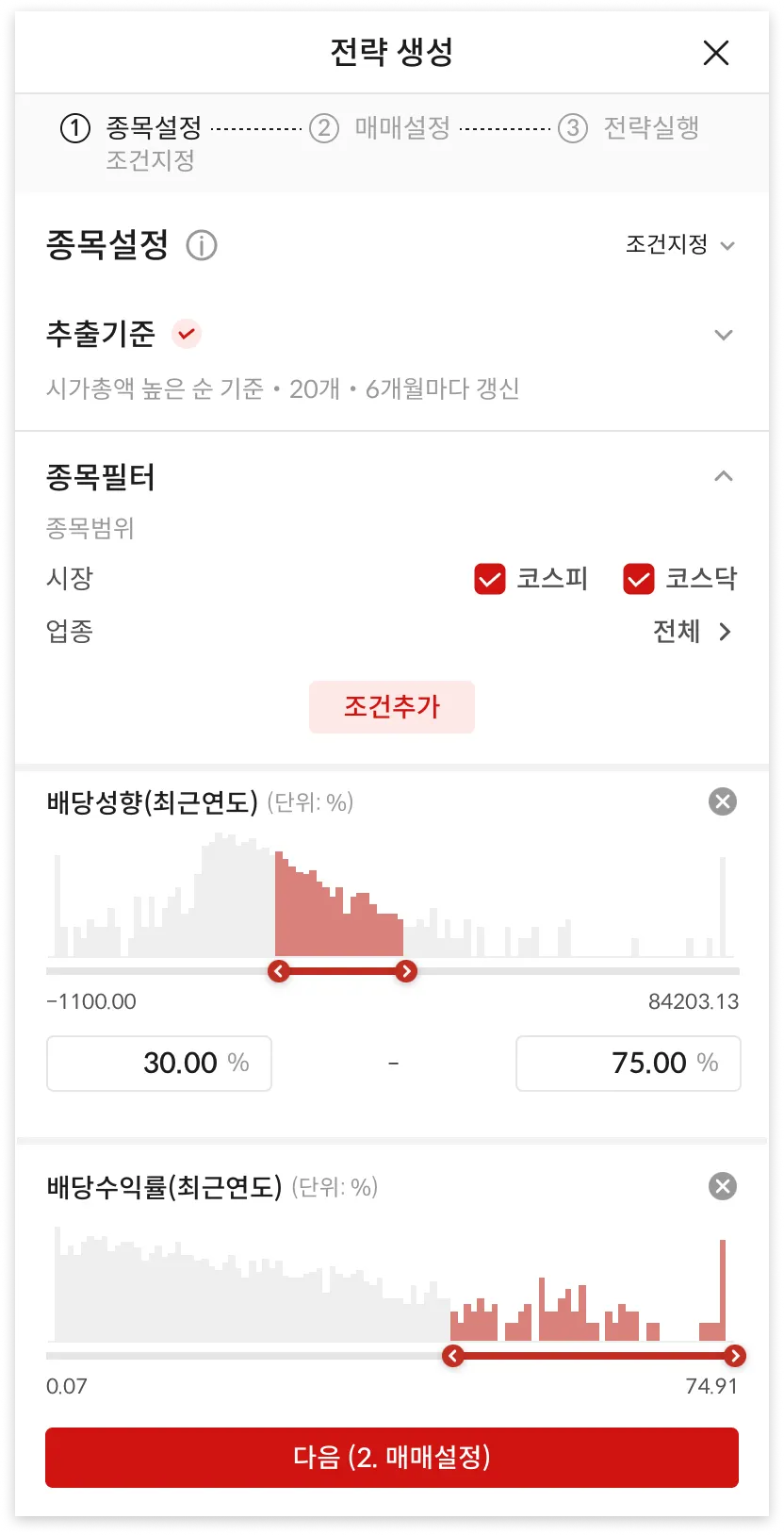Open the 종목설정 info icon
This screenshot has width=784, height=1535.
(x=202, y=245)
